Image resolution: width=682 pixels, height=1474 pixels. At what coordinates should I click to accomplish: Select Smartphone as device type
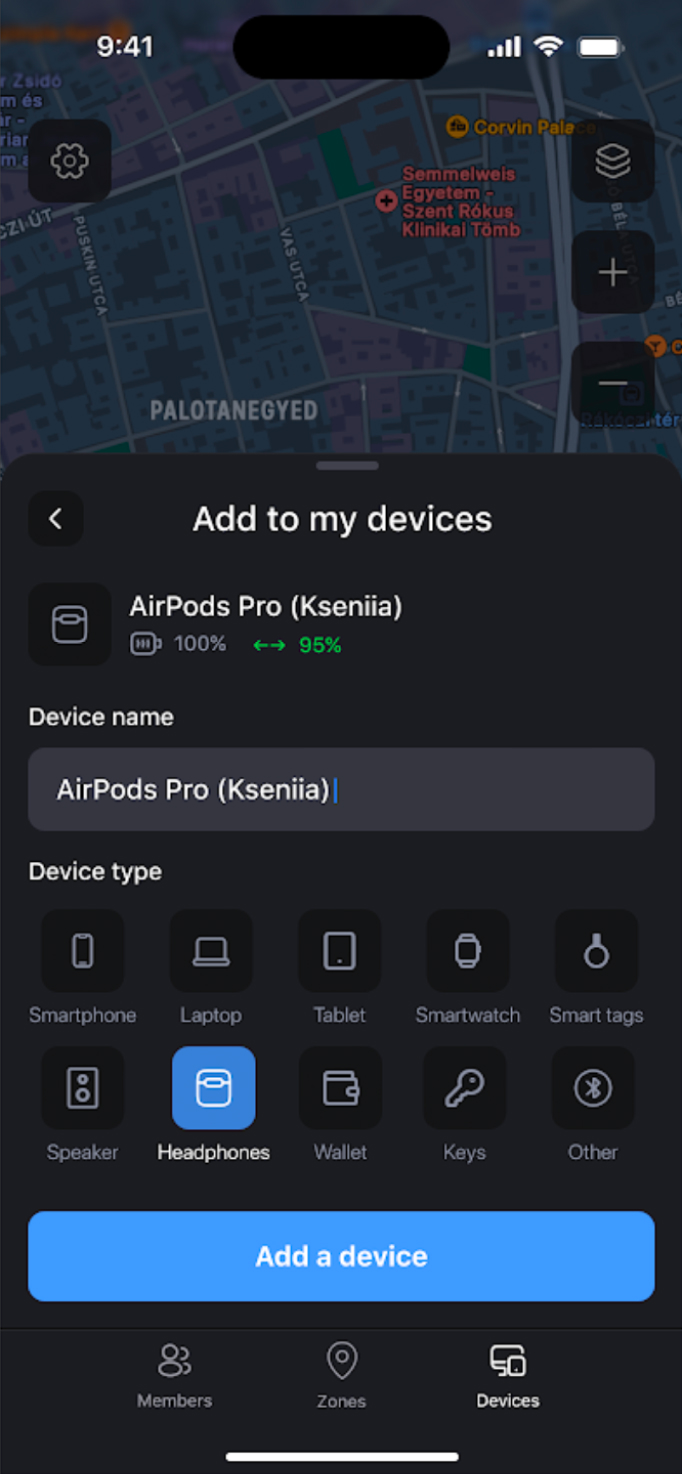pyautogui.click(x=83, y=951)
